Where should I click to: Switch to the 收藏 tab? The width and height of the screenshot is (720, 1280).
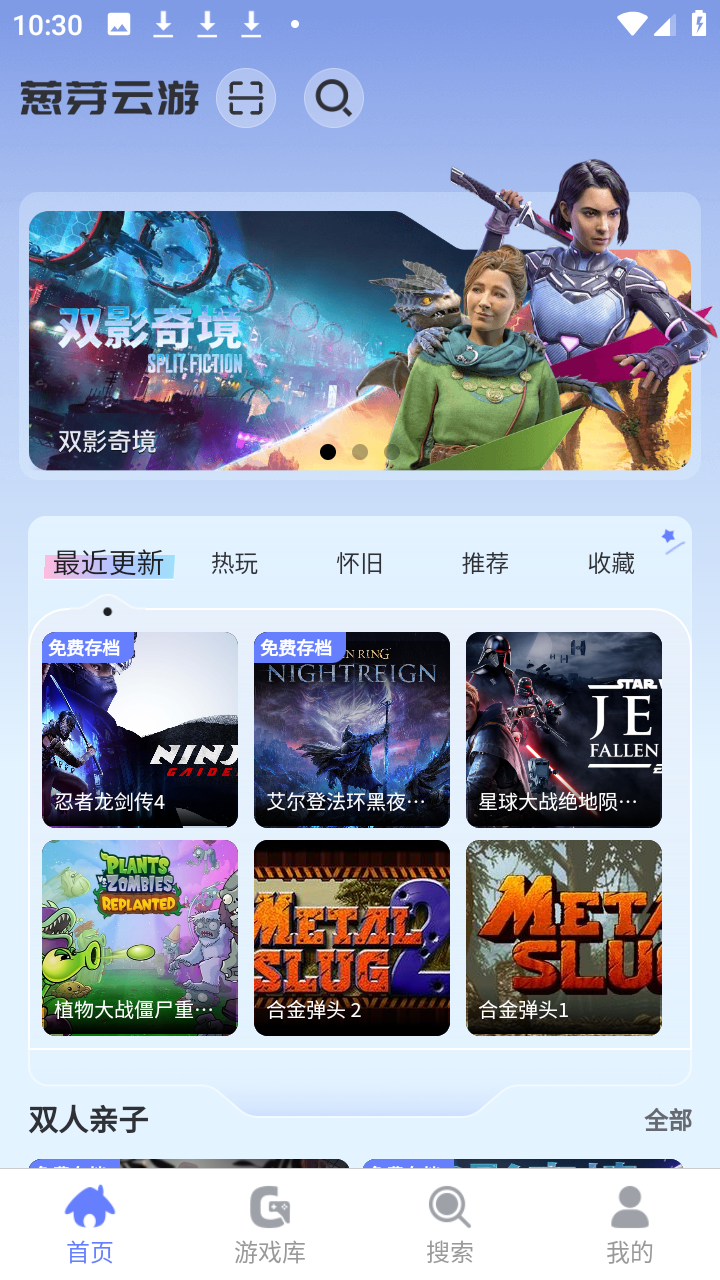[611, 562]
